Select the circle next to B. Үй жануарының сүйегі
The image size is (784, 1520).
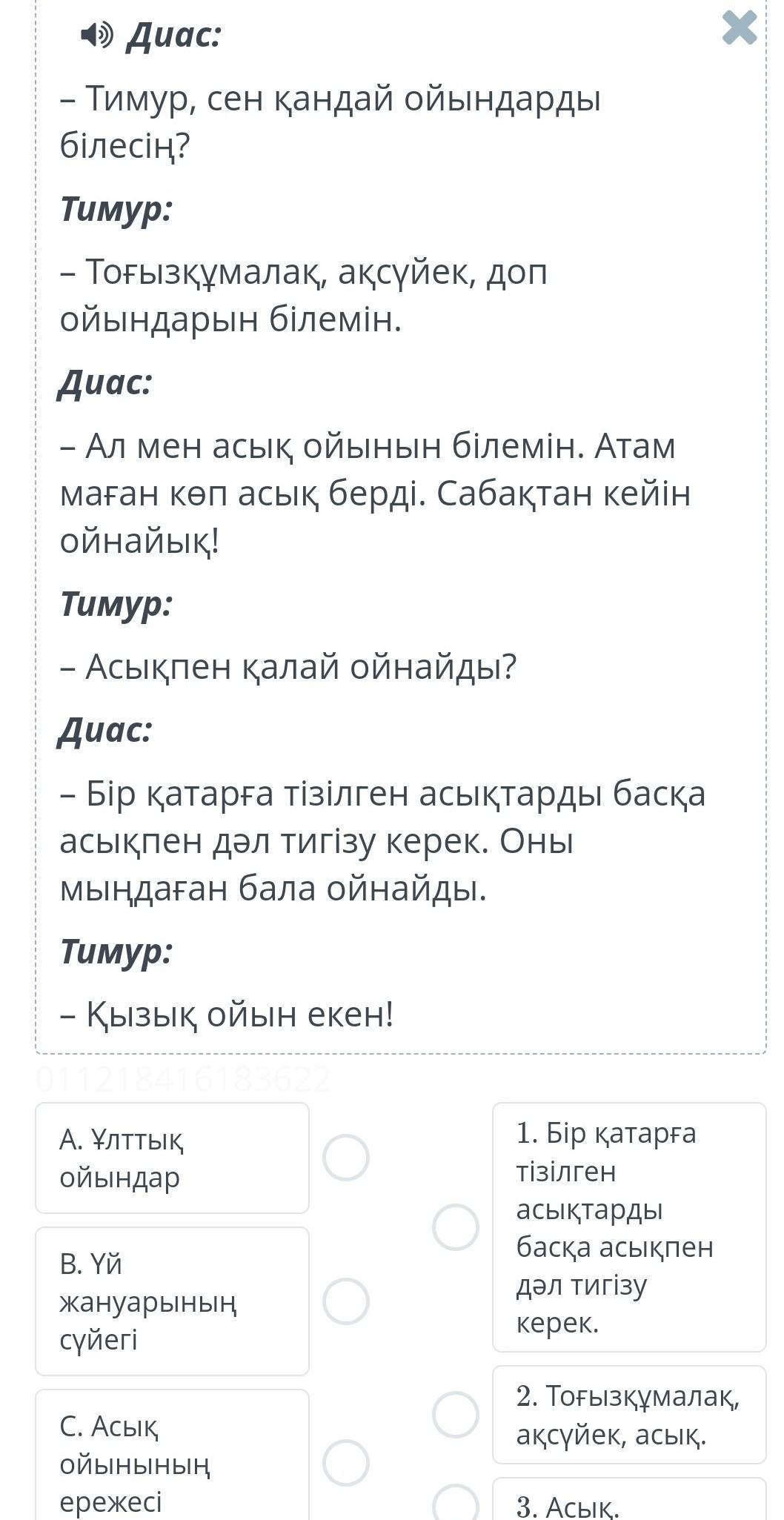345,1301
